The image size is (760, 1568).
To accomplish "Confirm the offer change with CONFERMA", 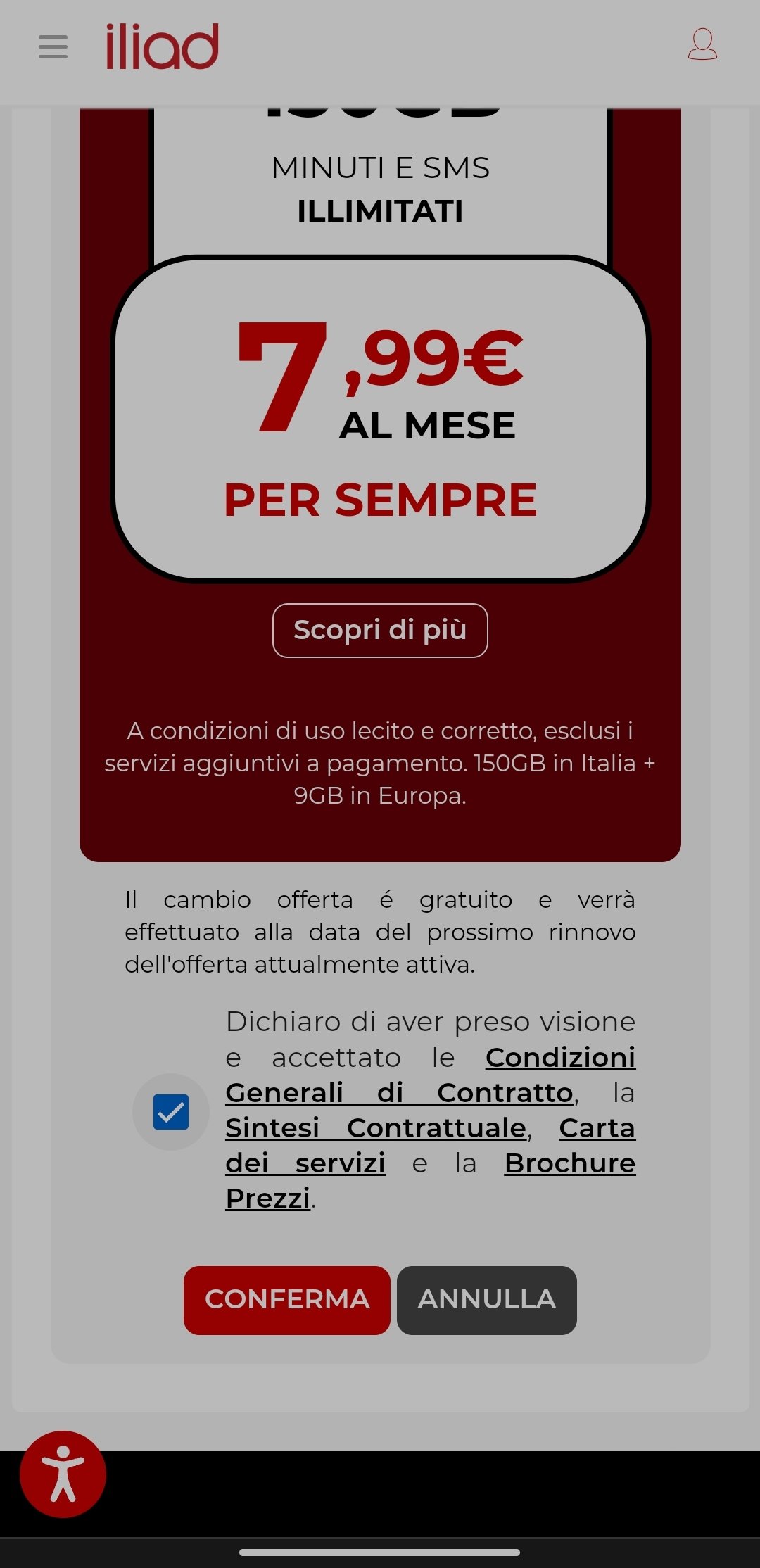I will pyautogui.click(x=287, y=1301).
